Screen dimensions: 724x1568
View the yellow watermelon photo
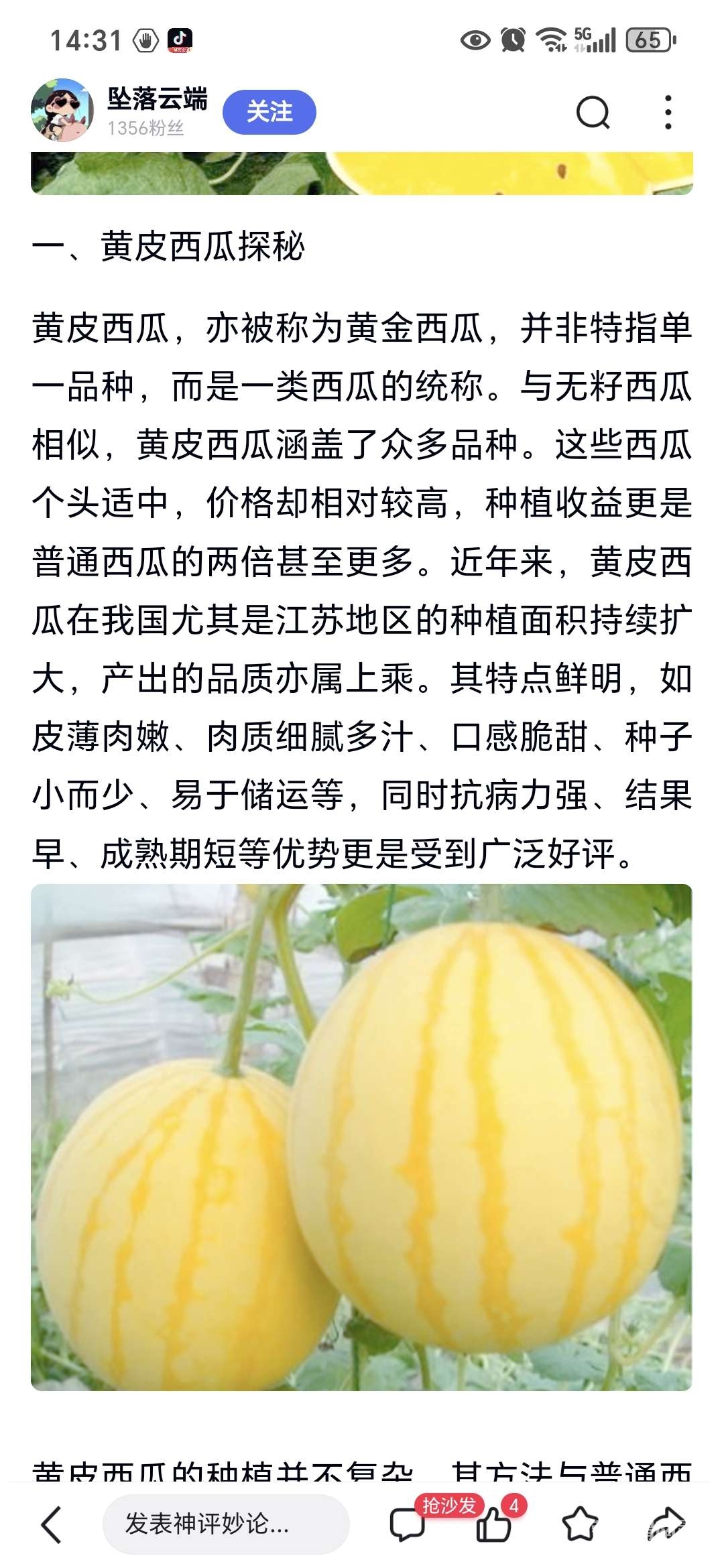pos(361,1138)
